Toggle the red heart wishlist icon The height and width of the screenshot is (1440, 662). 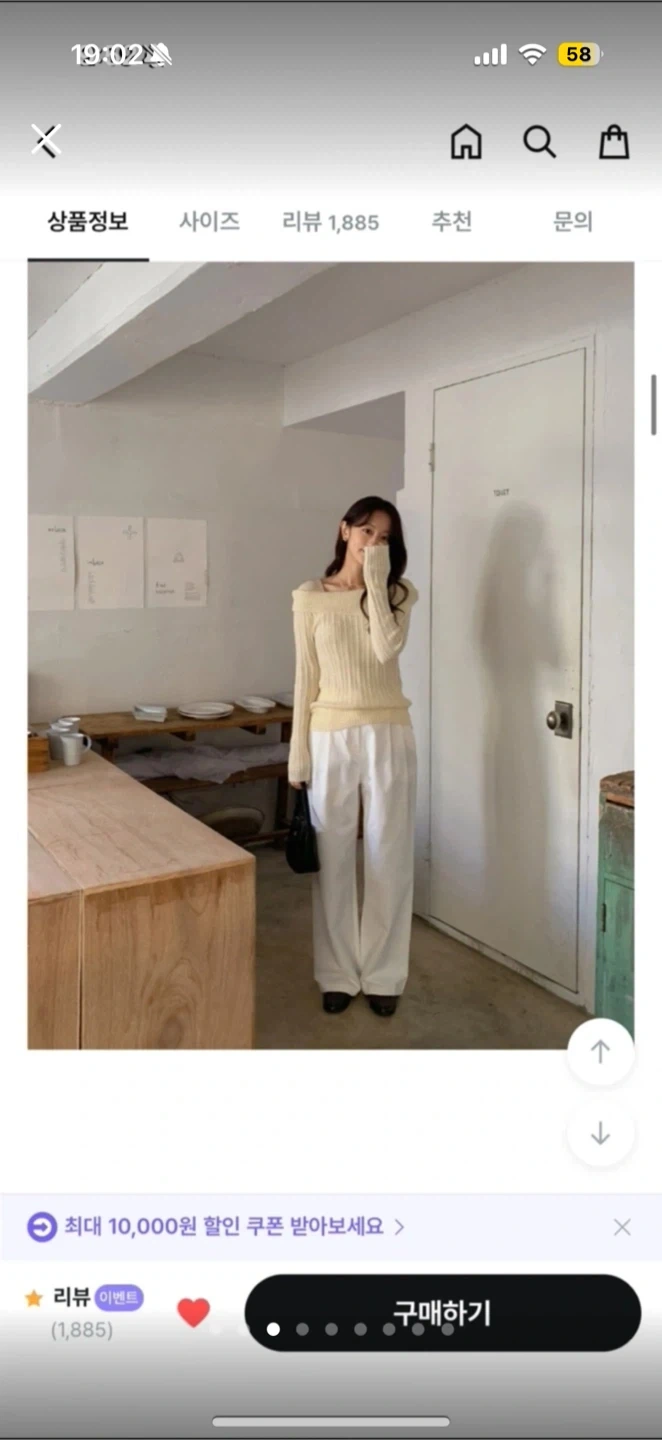[x=193, y=1312]
